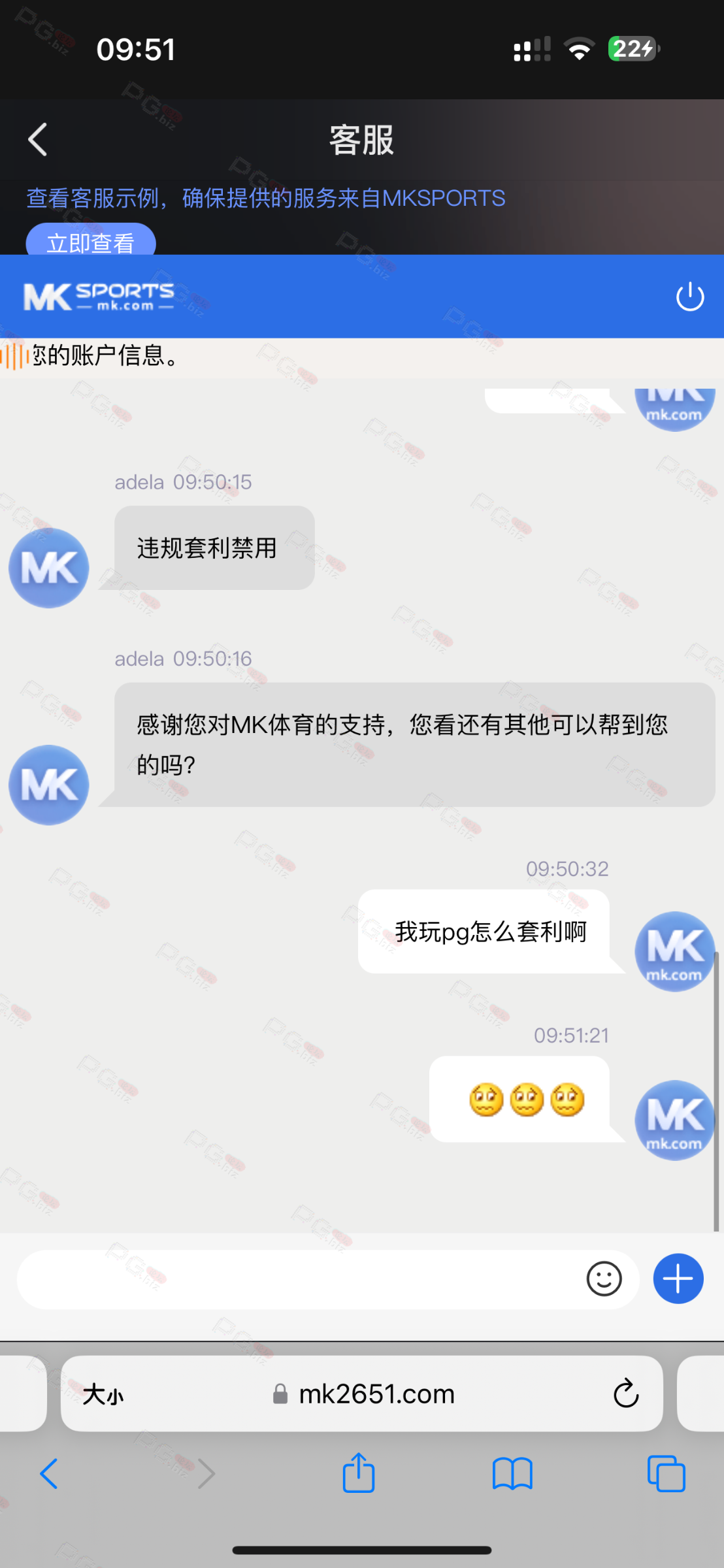Reload the mk2651.com page
The image size is (724, 1568).
click(625, 1394)
